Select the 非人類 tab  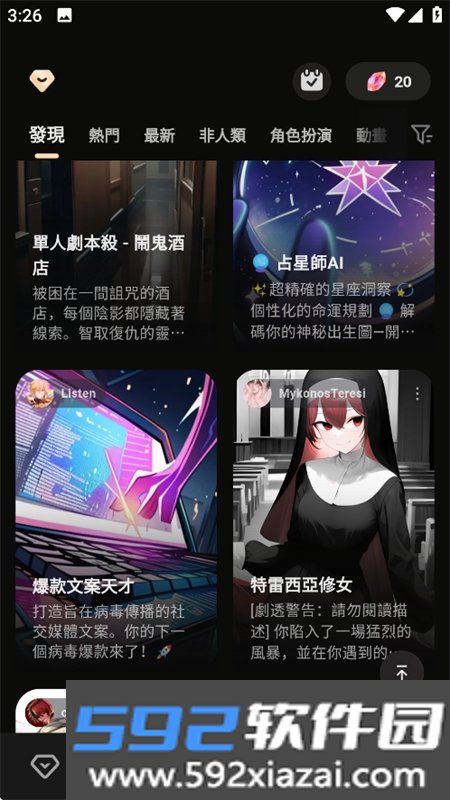222,135
